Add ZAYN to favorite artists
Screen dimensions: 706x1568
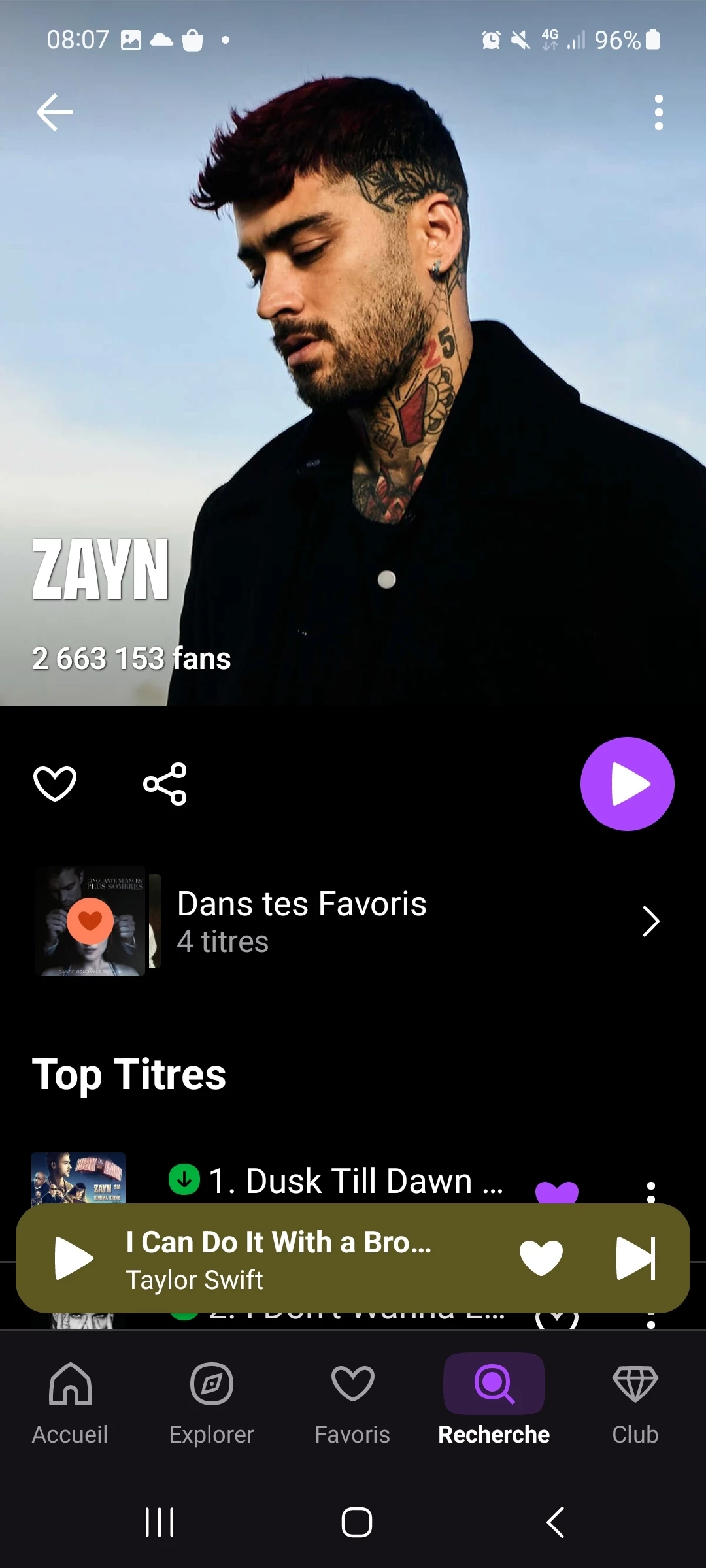click(x=55, y=783)
